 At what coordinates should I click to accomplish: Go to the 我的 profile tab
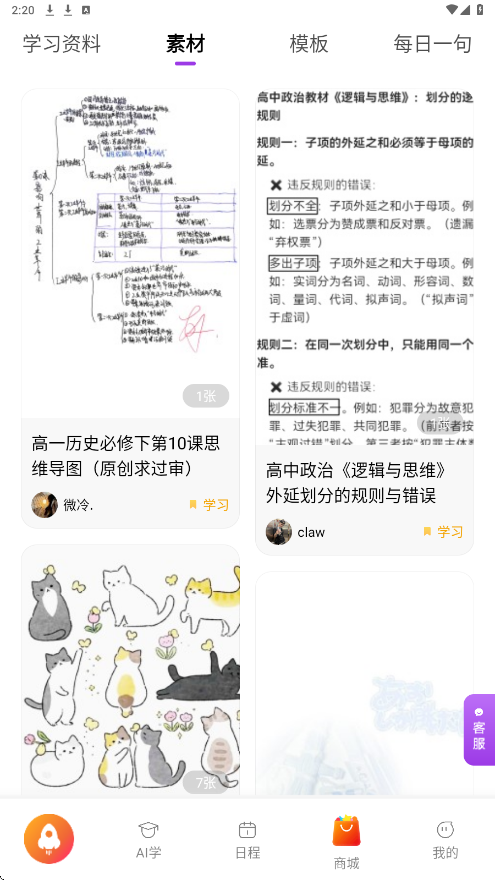click(x=445, y=840)
